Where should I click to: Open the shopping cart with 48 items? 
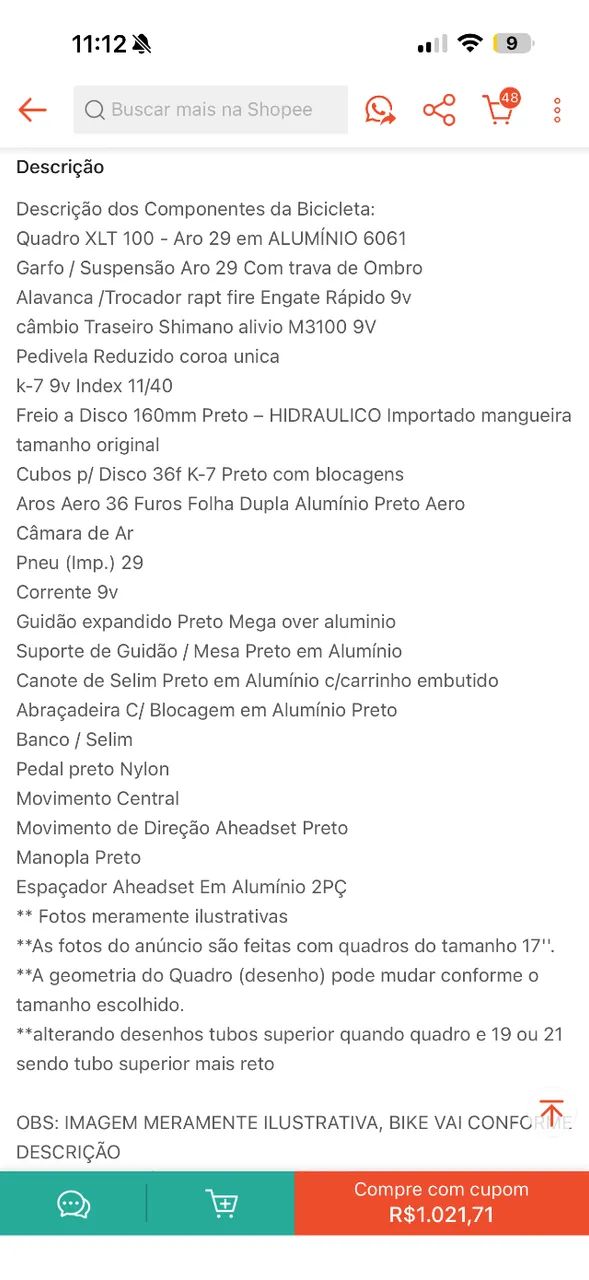501,107
